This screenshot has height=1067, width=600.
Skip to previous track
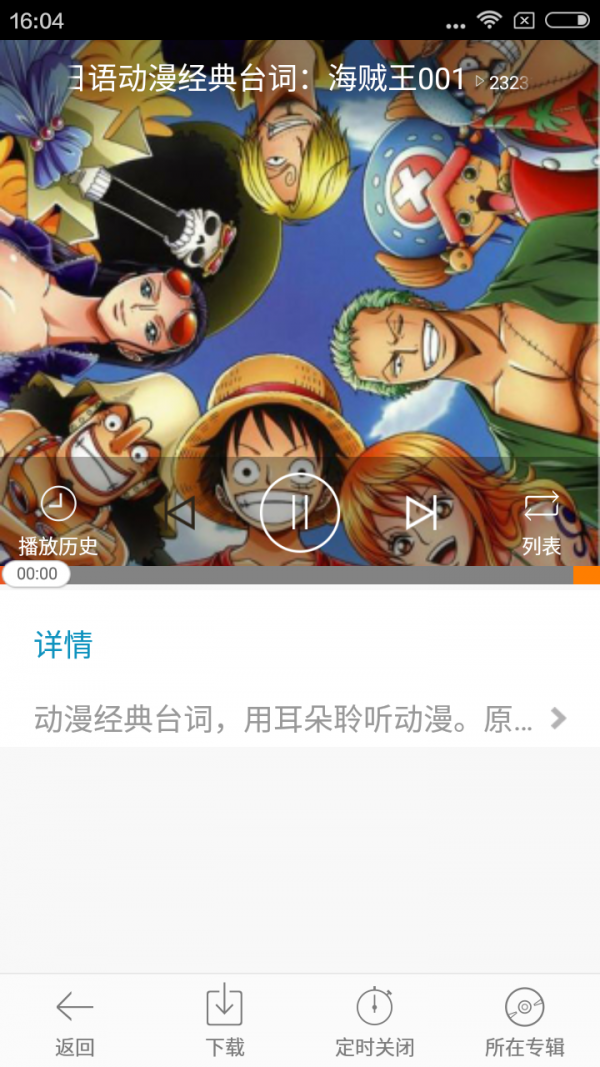(x=180, y=513)
